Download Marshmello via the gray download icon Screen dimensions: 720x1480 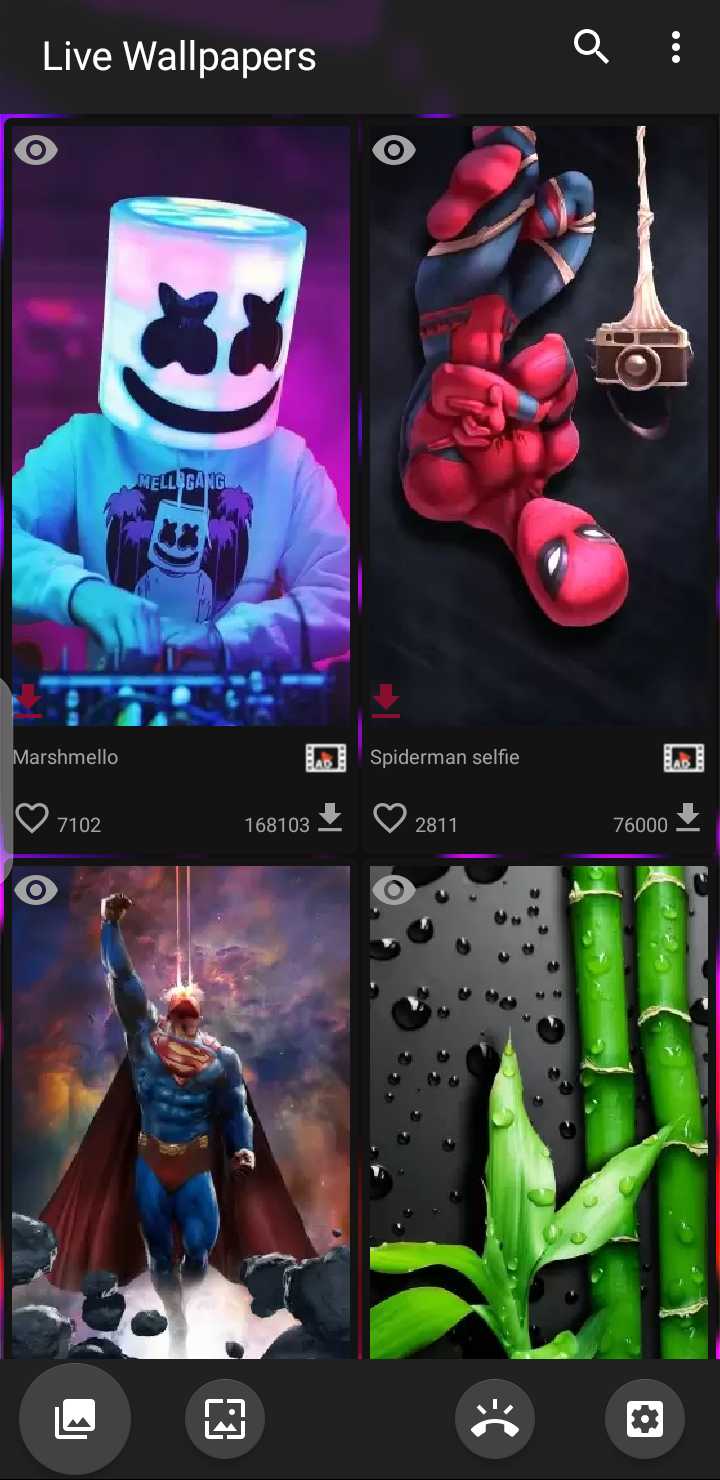pos(330,818)
